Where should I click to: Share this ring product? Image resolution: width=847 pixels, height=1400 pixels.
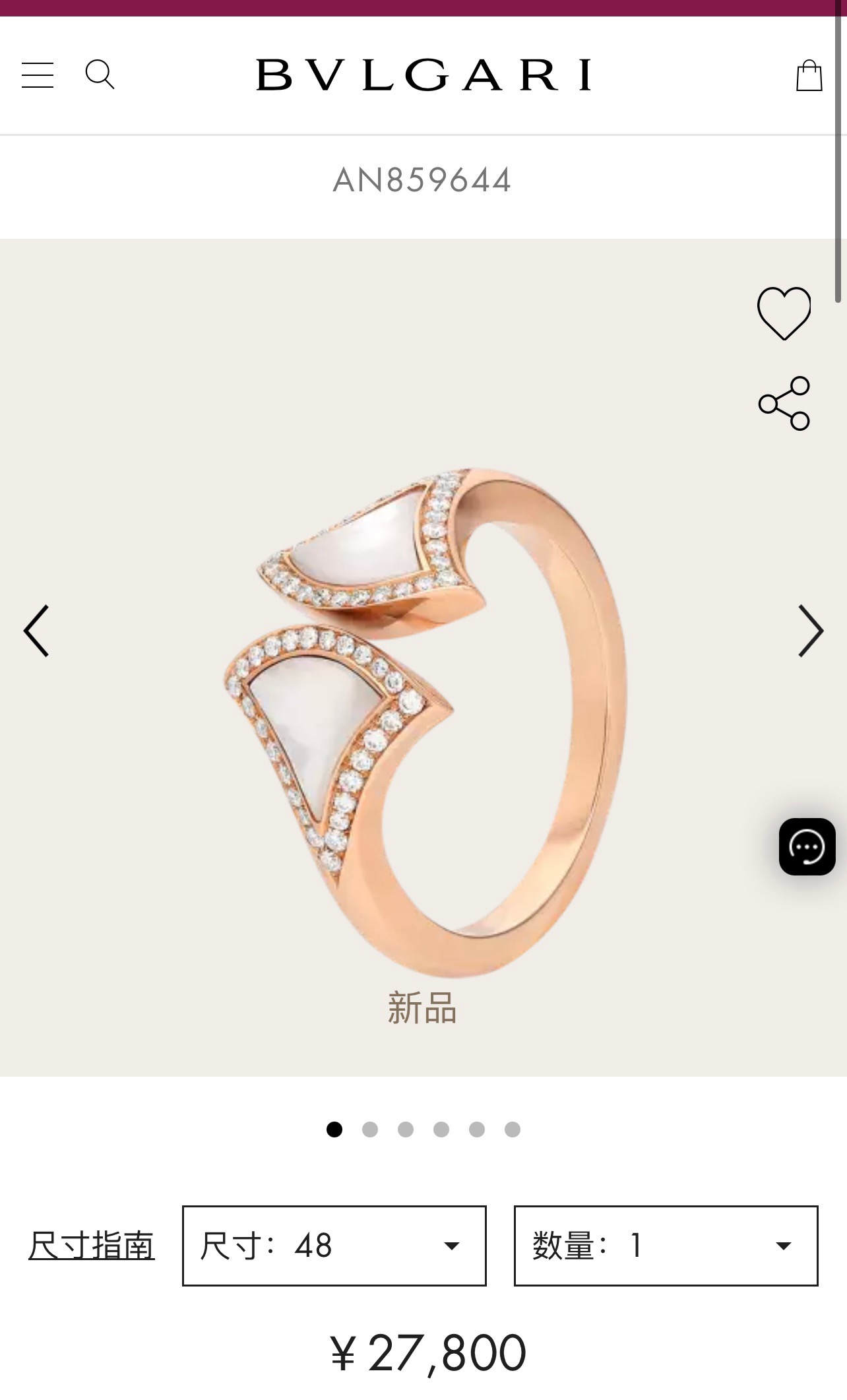pyautogui.click(x=784, y=403)
